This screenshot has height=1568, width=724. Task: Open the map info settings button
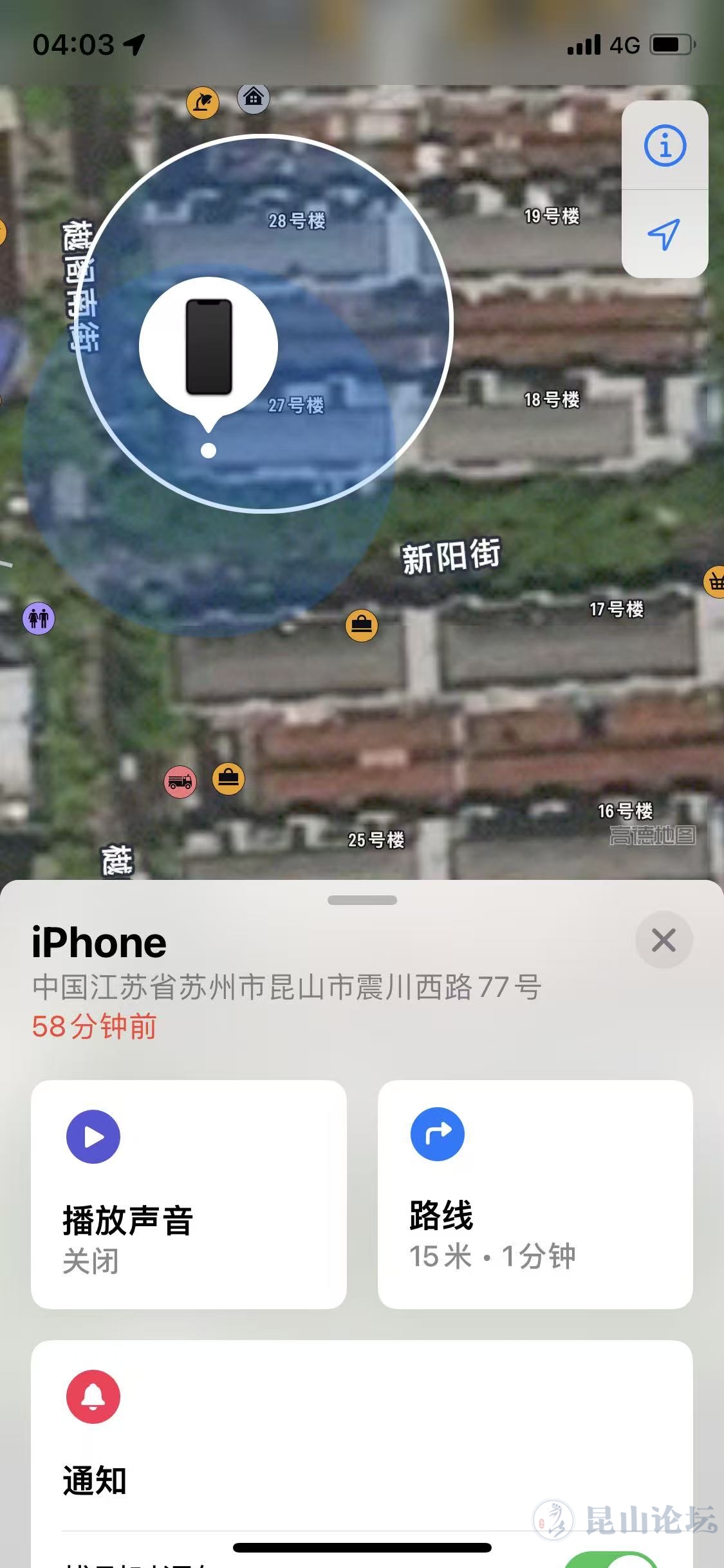[665, 145]
